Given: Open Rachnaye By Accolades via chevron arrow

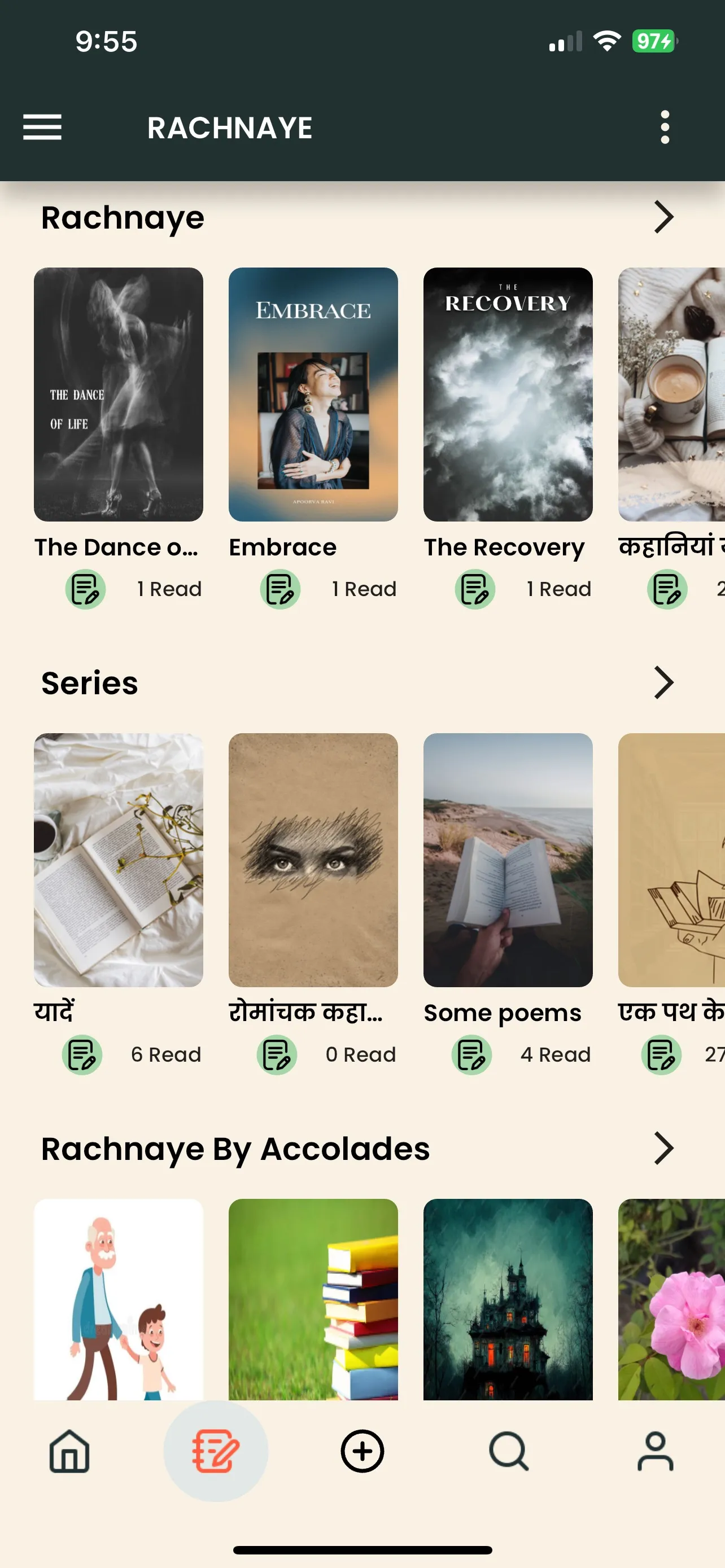Looking at the screenshot, I should click(663, 1148).
